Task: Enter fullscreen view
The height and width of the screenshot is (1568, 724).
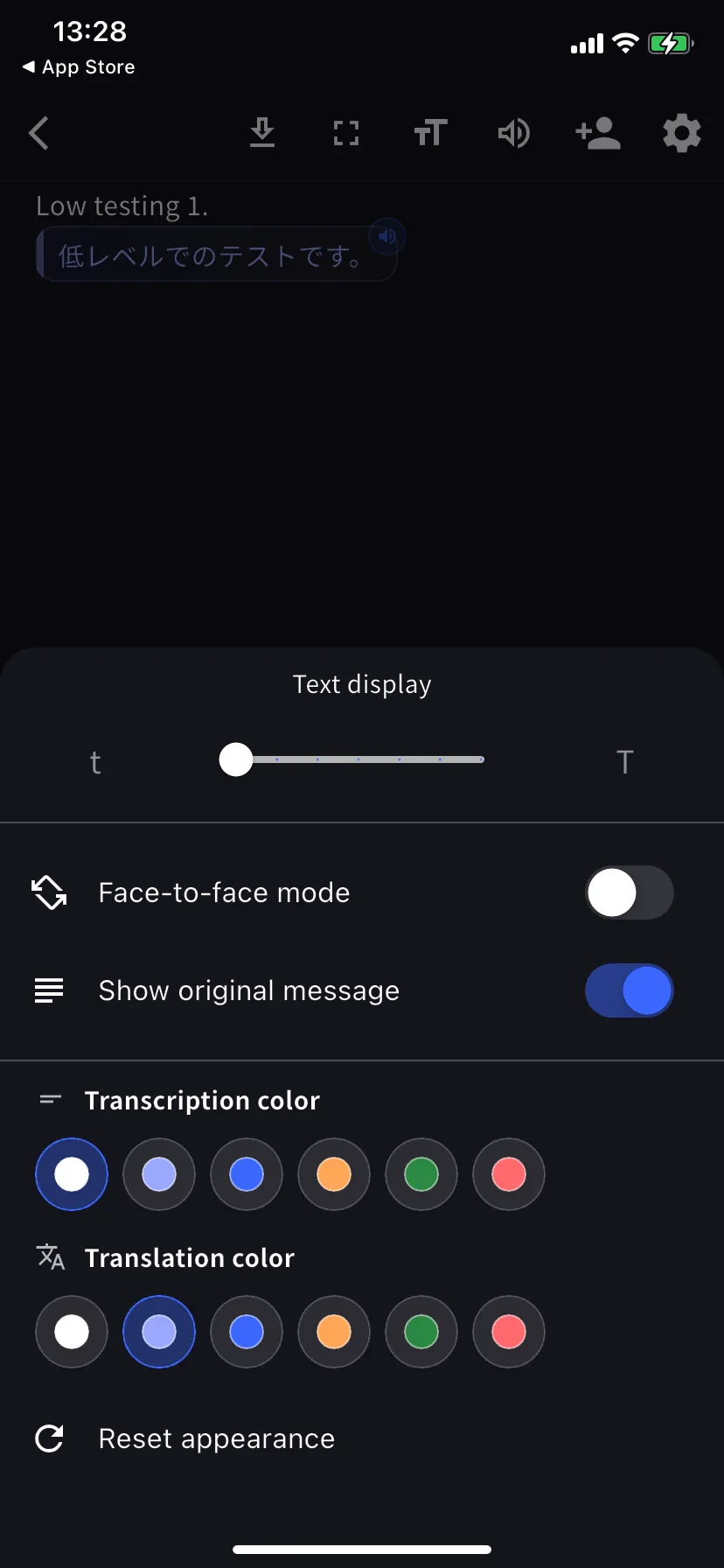Action: click(x=346, y=133)
